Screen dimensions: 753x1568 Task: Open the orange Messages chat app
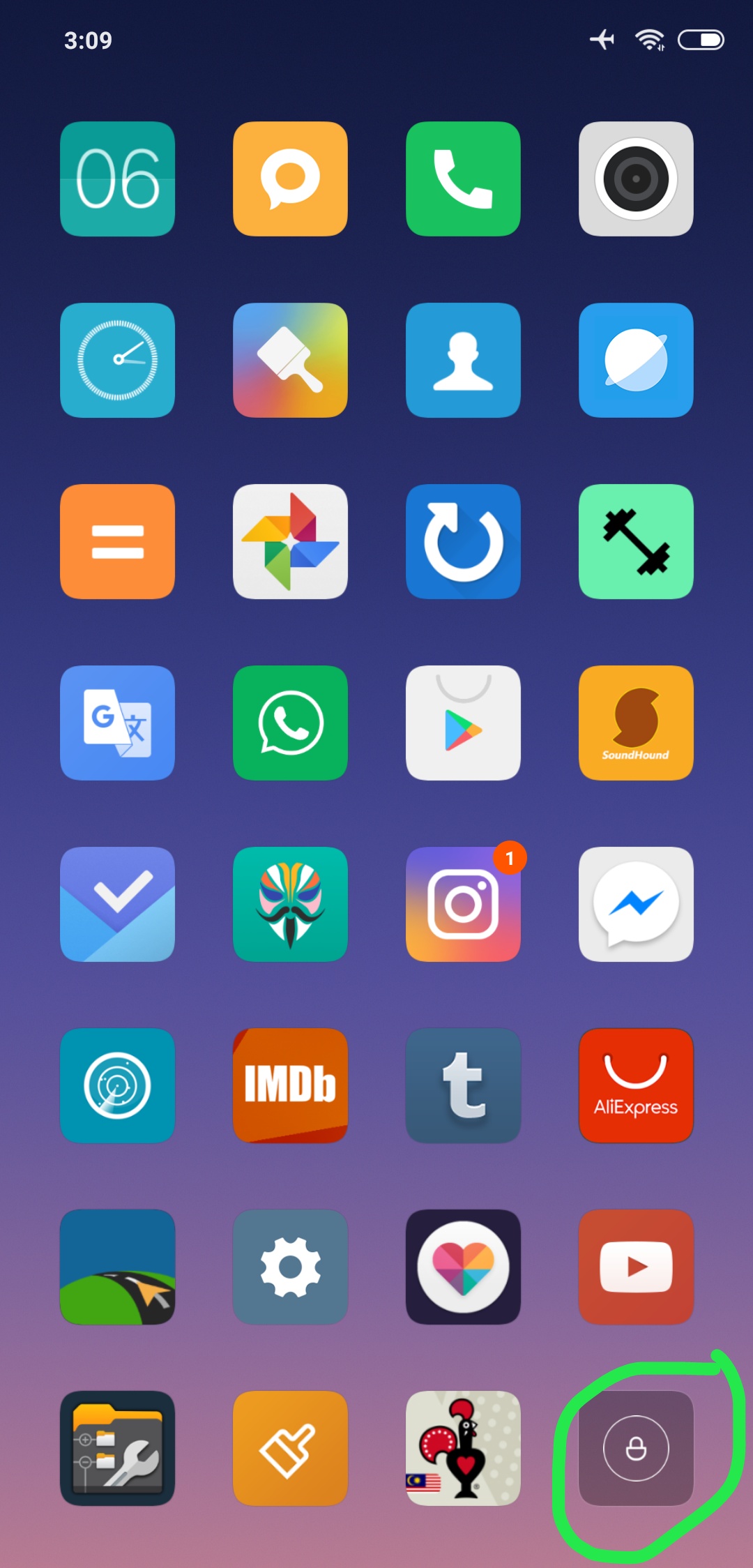tap(290, 179)
